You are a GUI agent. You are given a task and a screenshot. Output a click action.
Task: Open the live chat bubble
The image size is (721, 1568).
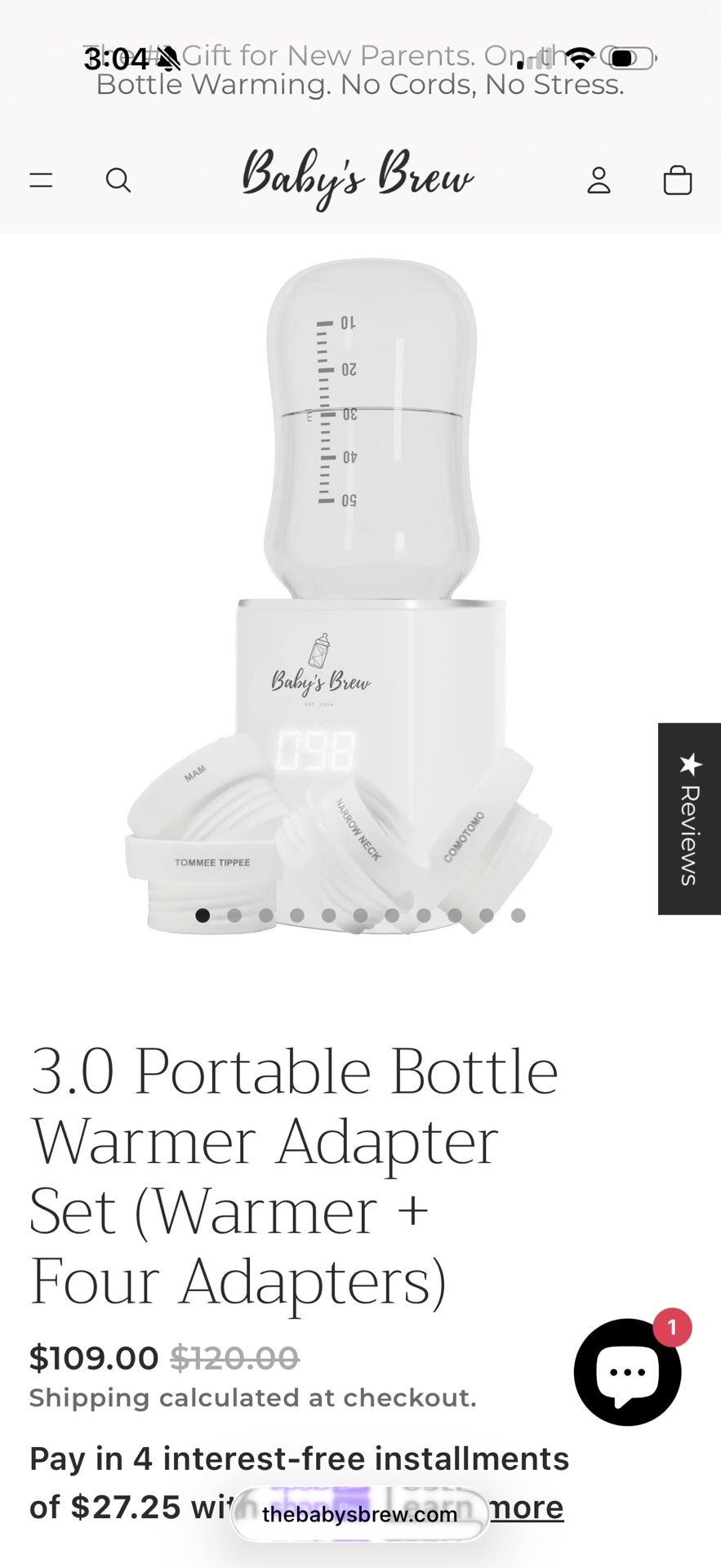coord(627,1372)
